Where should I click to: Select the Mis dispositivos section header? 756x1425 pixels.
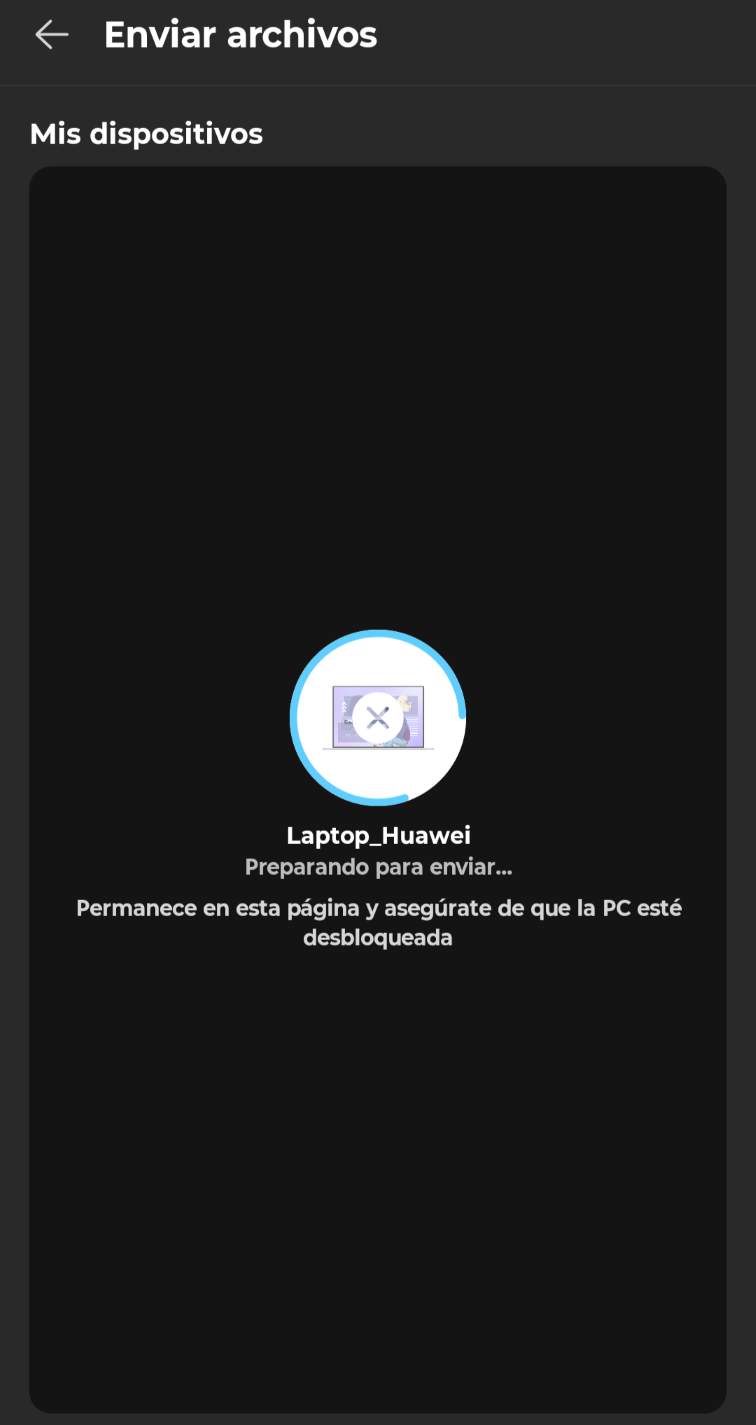(x=146, y=133)
